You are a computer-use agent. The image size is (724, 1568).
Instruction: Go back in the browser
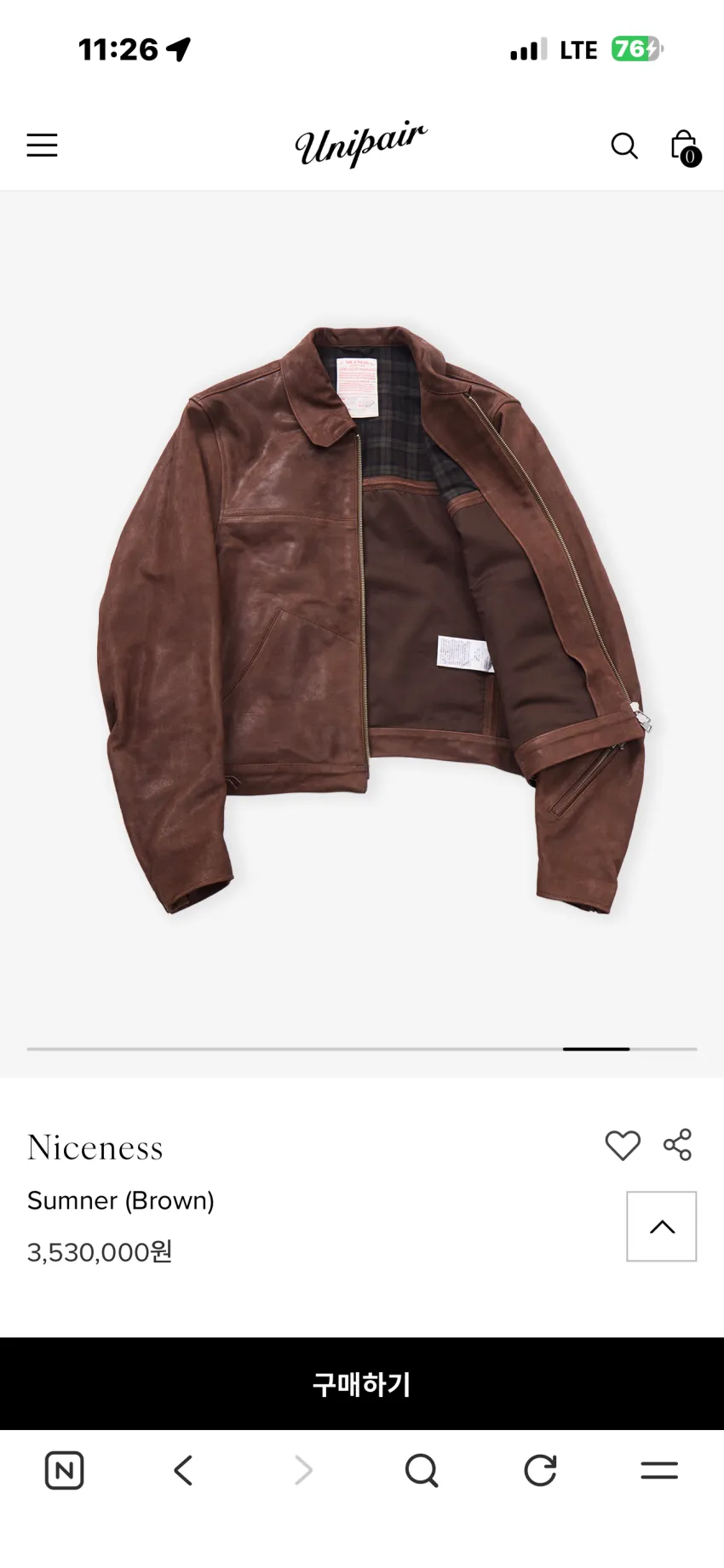coord(183,1470)
